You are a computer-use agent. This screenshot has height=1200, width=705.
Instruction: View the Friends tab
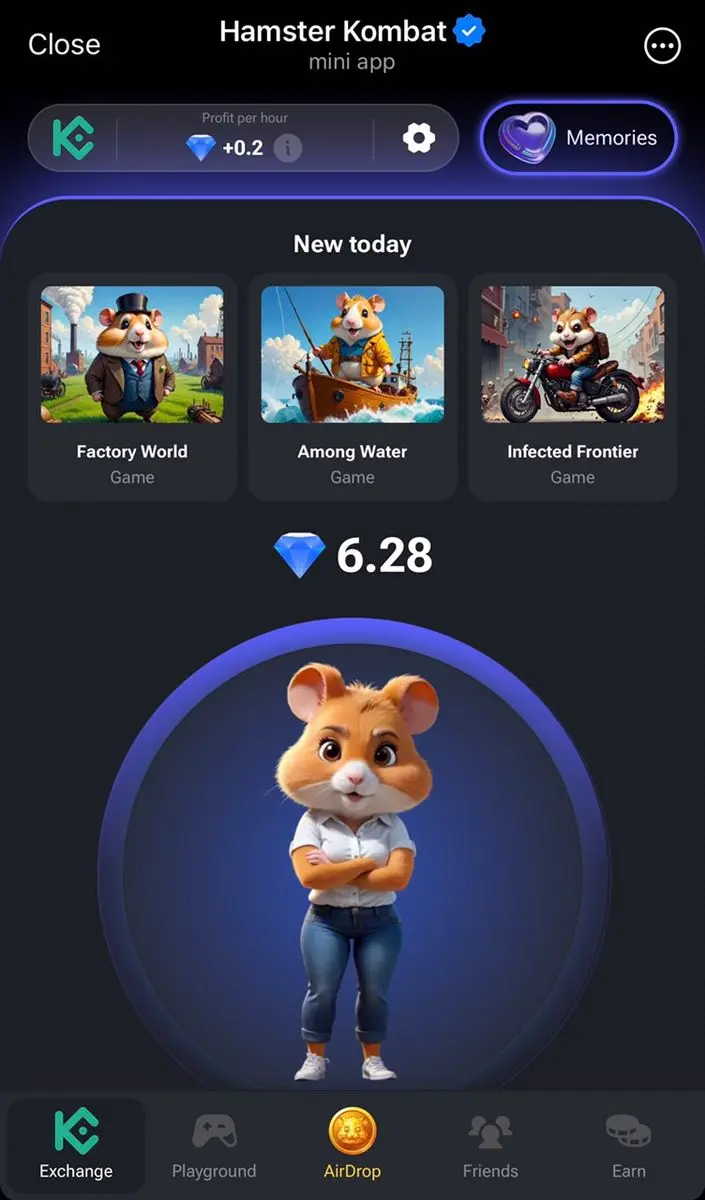point(490,1146)
